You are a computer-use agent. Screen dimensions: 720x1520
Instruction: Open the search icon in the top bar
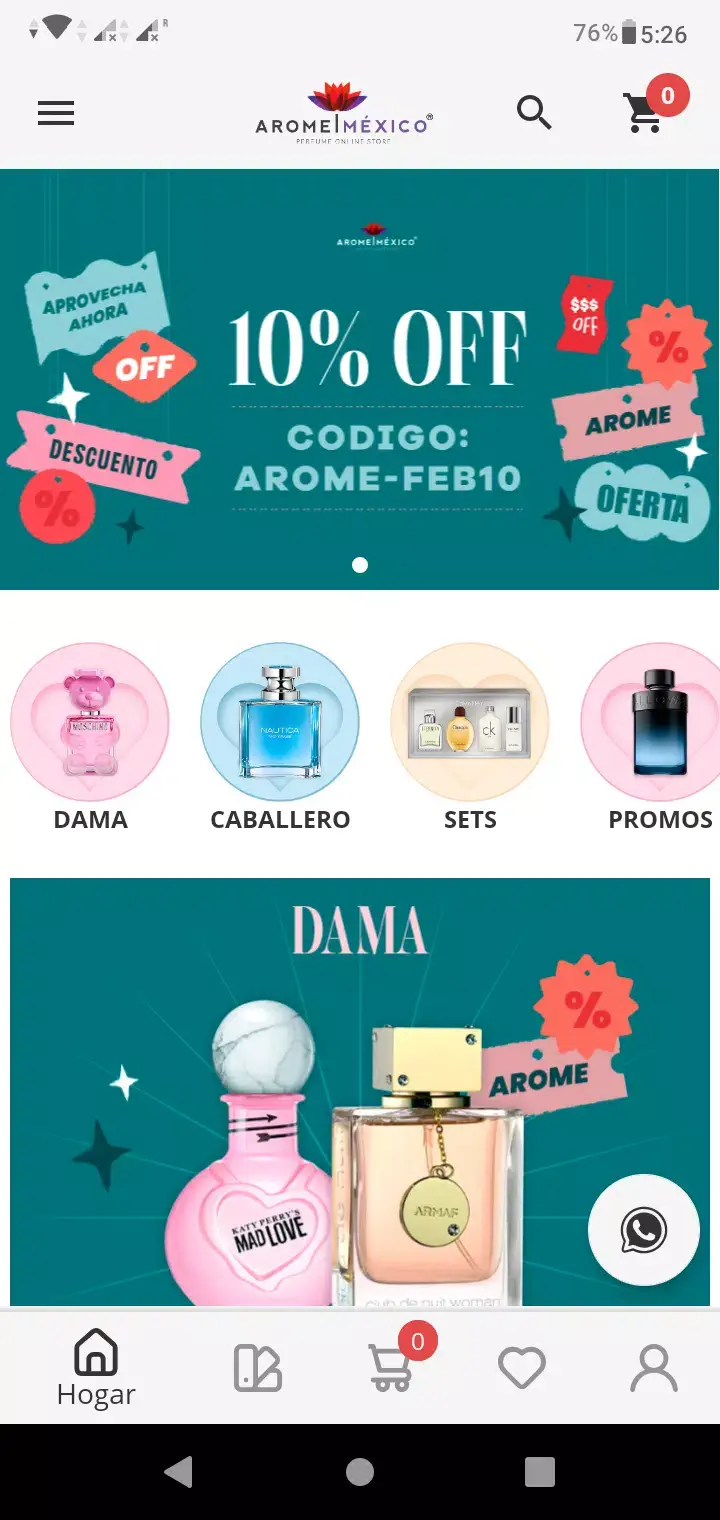534,113
